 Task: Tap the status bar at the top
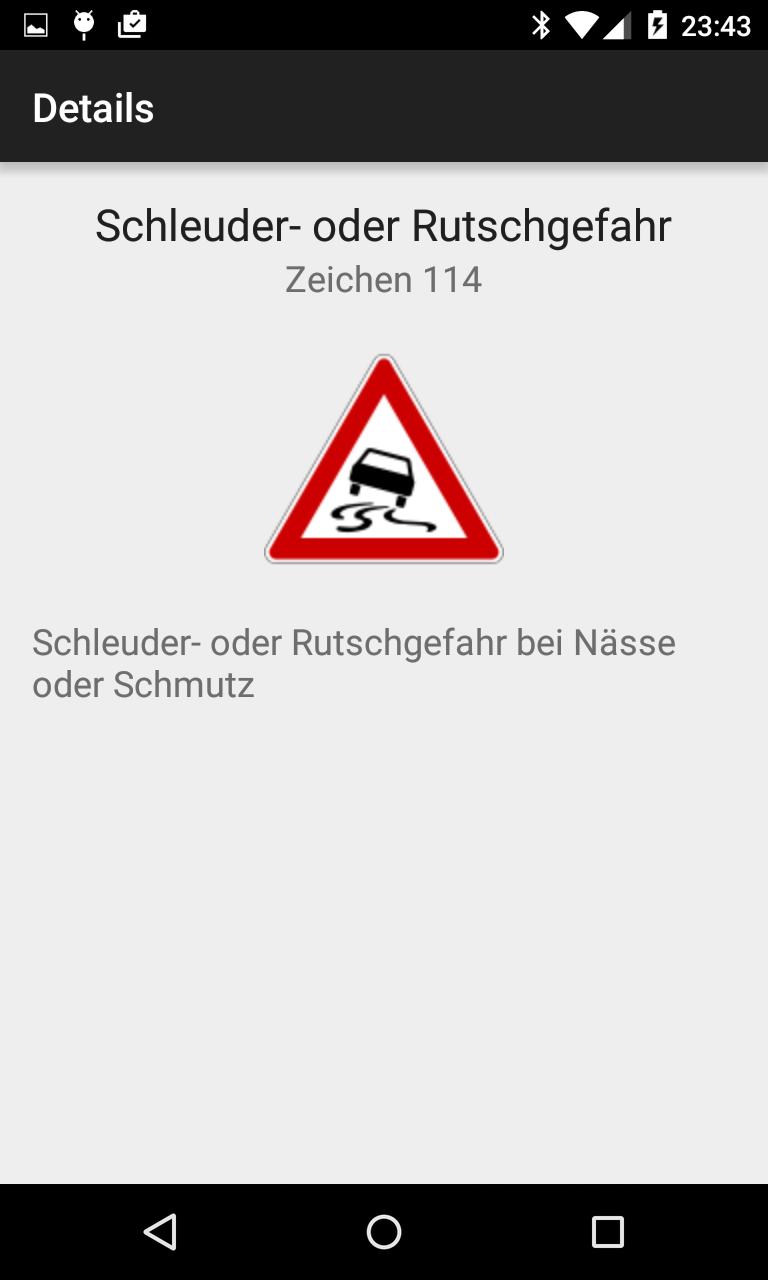point(384,25)
